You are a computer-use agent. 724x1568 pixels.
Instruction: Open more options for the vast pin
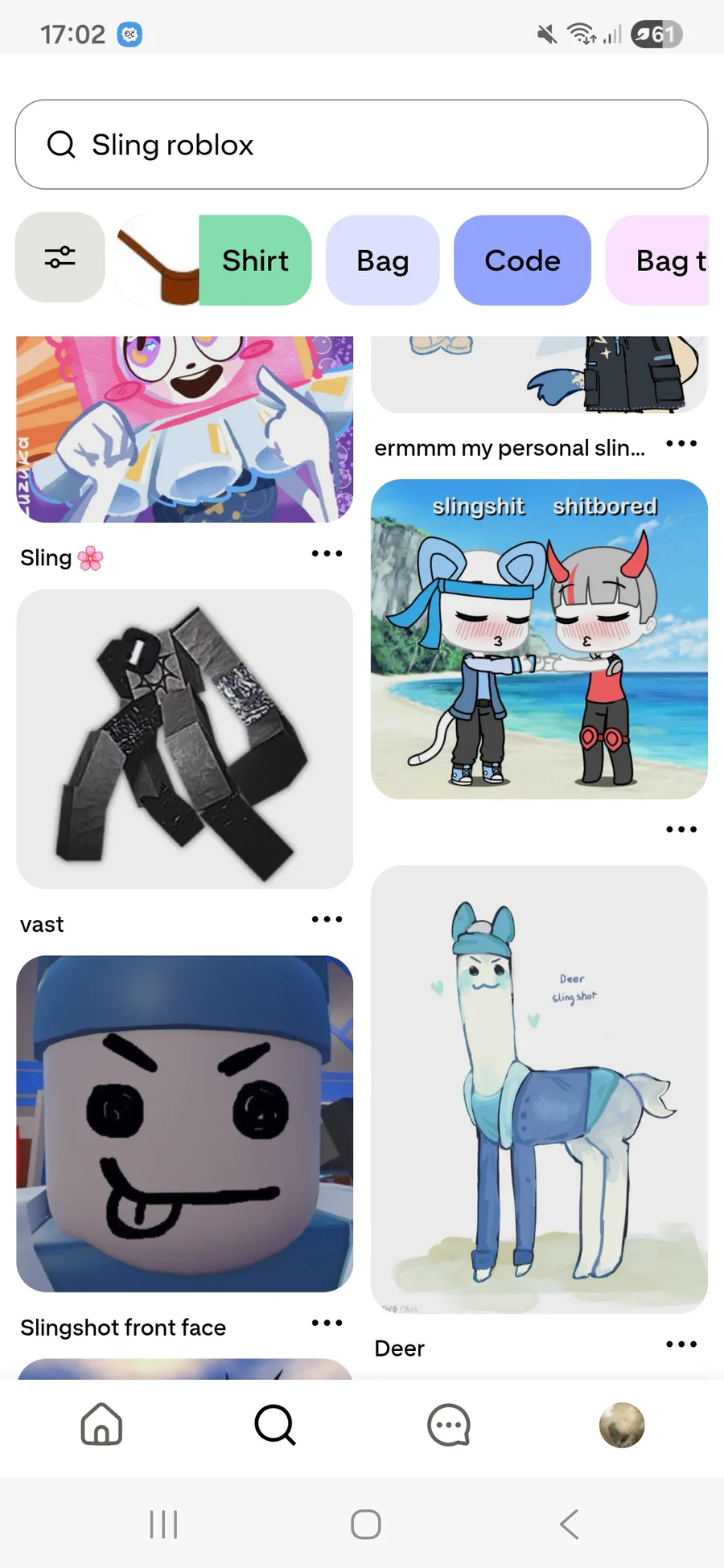327,919
